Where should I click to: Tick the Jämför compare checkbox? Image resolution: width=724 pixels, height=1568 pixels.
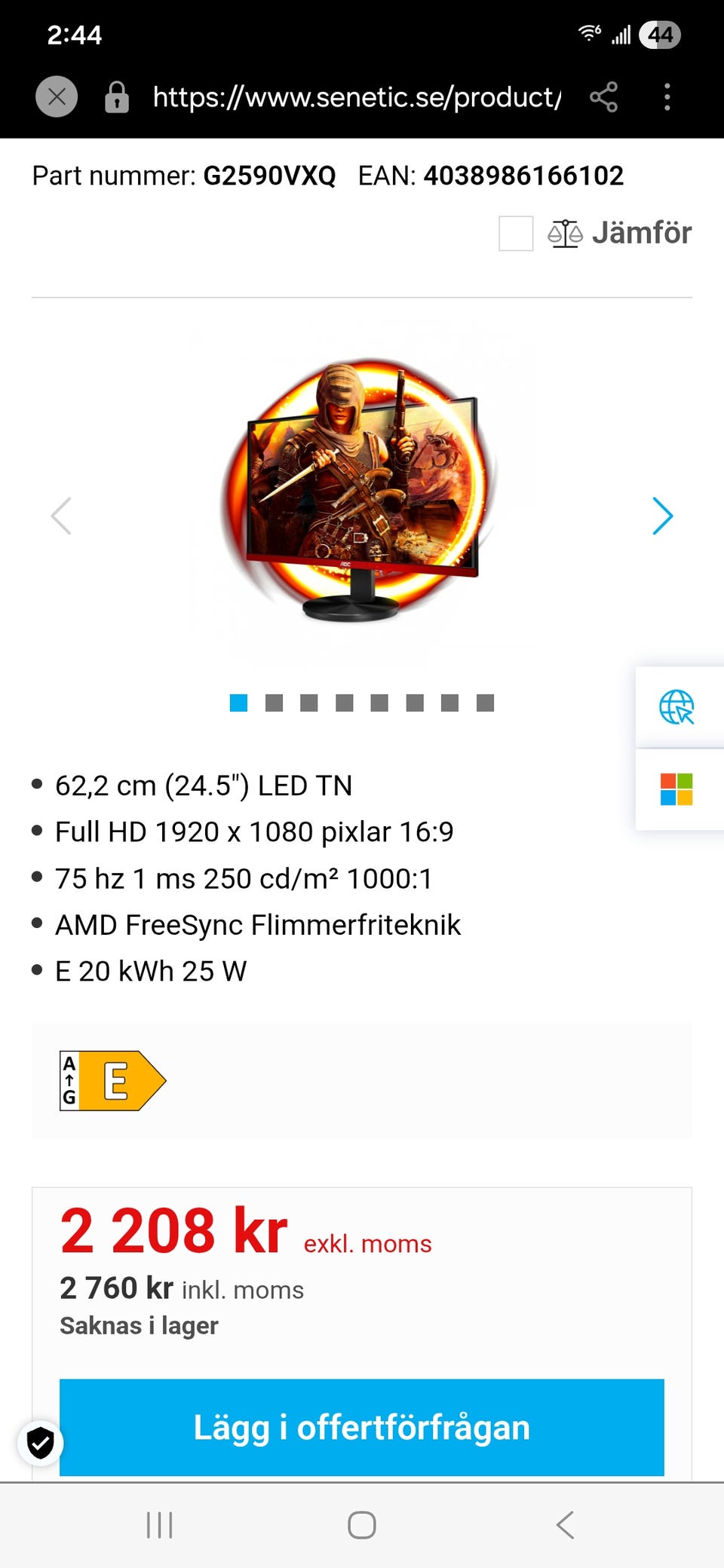[516, 233]
